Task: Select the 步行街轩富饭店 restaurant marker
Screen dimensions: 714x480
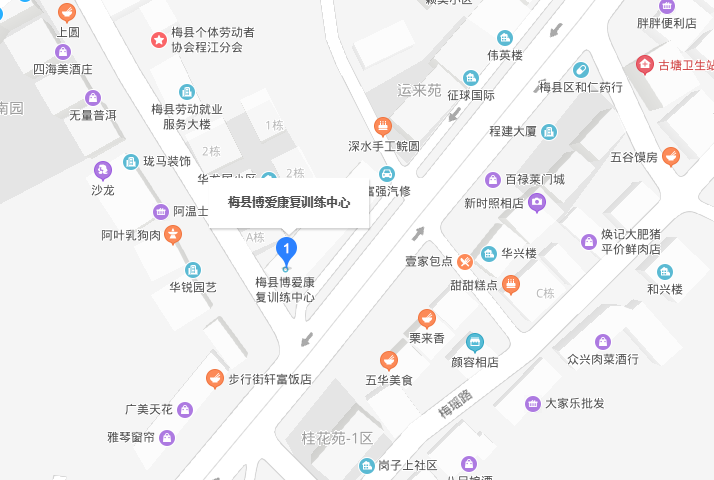Action: 214,379
